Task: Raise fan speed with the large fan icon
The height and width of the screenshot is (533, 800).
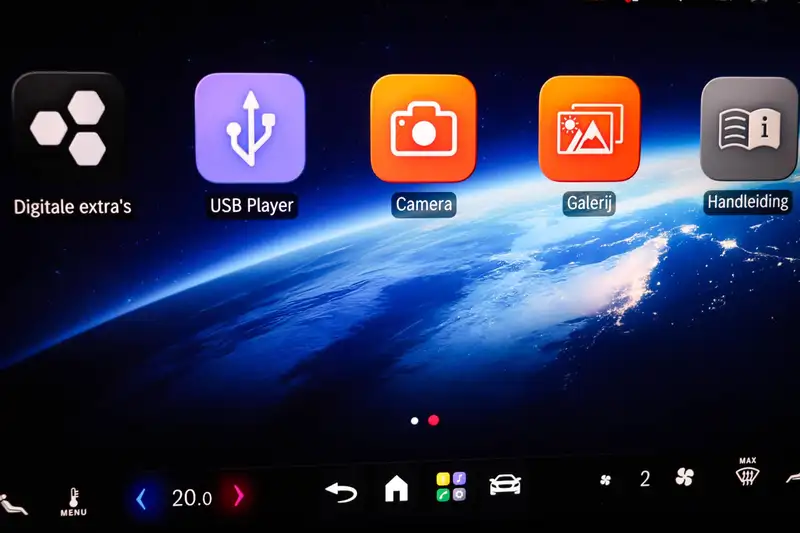Action: point(684,477)
